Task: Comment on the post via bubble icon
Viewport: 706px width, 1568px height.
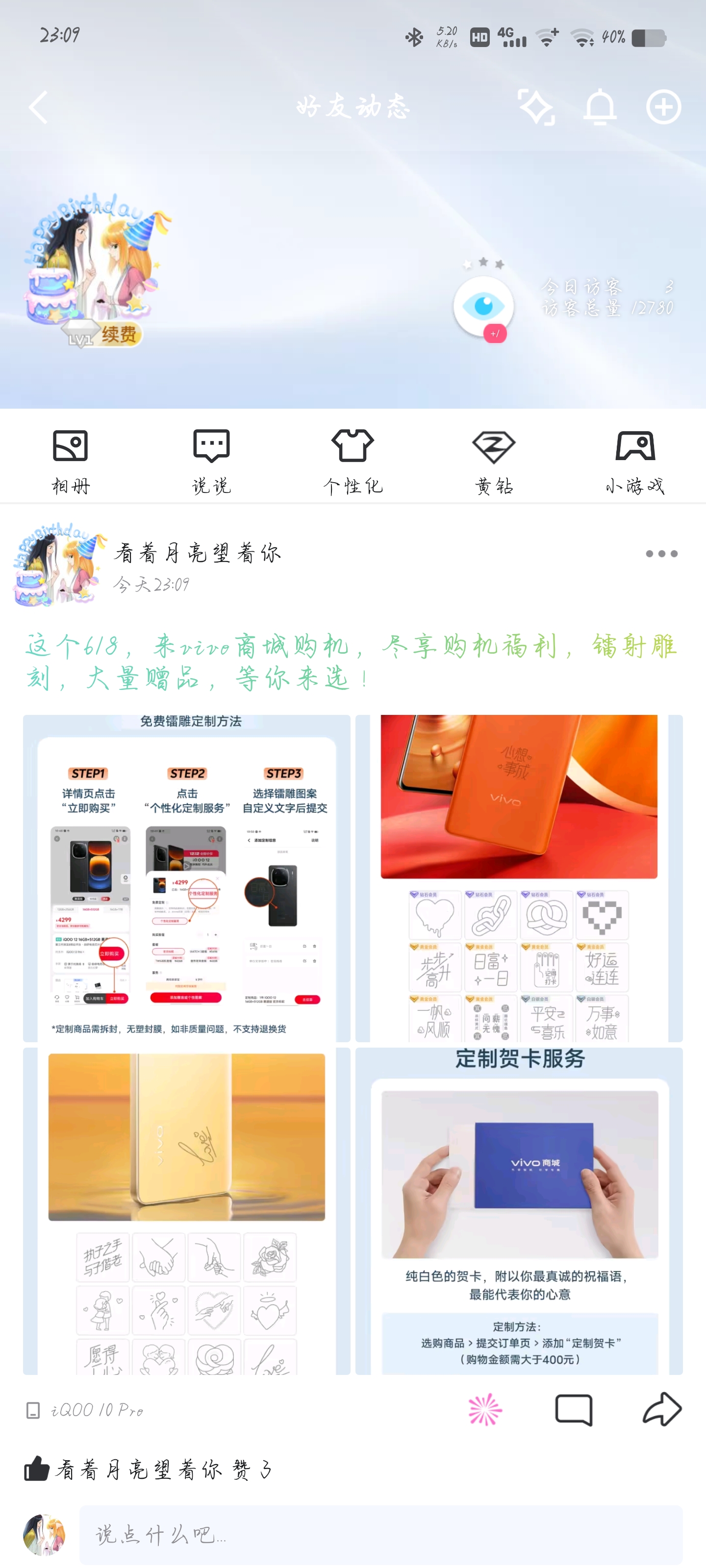Action: [573, 1410]
